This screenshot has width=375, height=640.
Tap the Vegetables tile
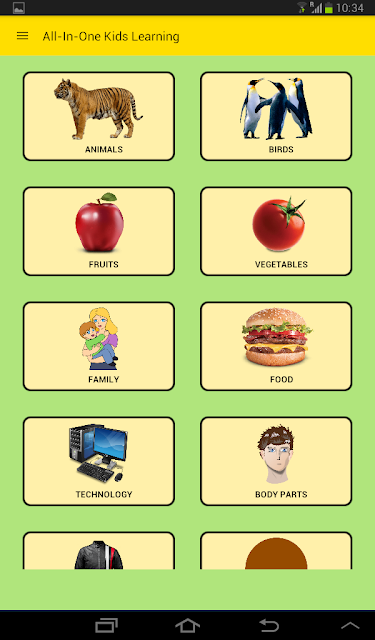(276, 231)
